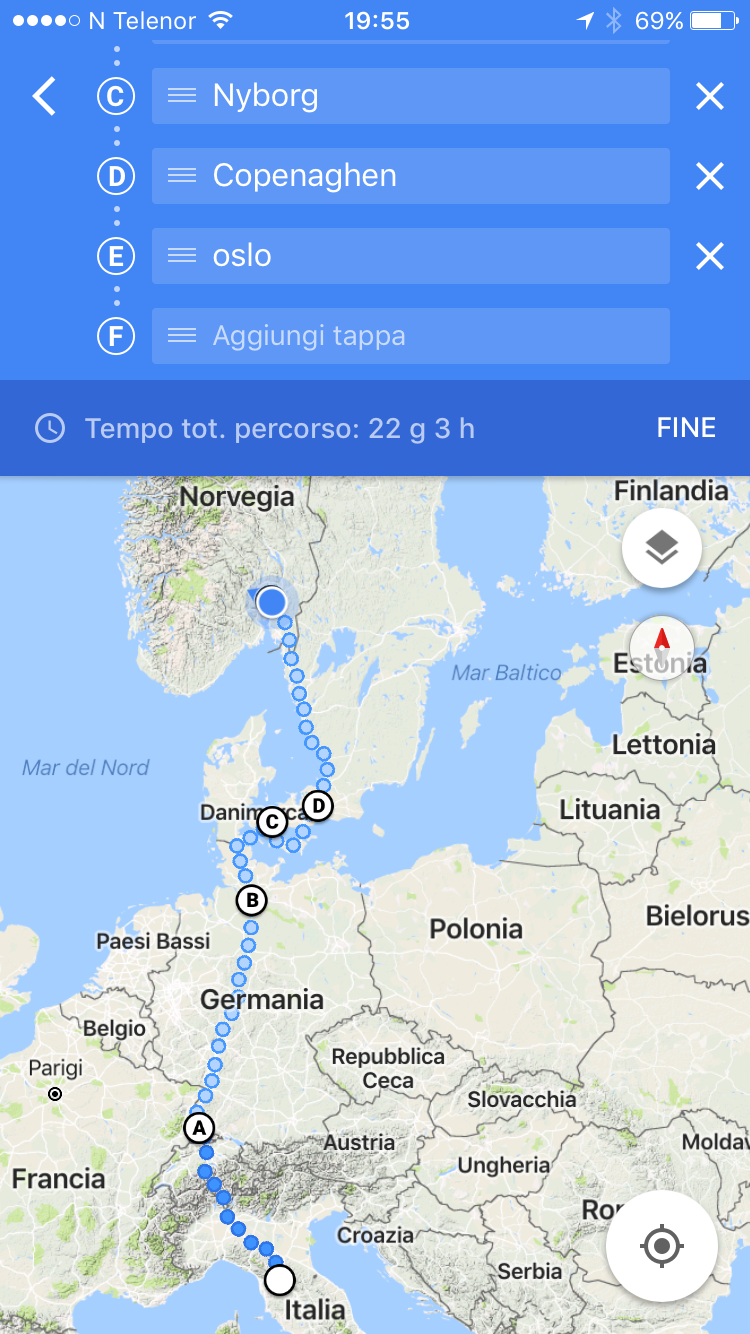Screen dimensions: 750x1334
Task: Remove the Nyborg stop
Action: tap(710, 96)
